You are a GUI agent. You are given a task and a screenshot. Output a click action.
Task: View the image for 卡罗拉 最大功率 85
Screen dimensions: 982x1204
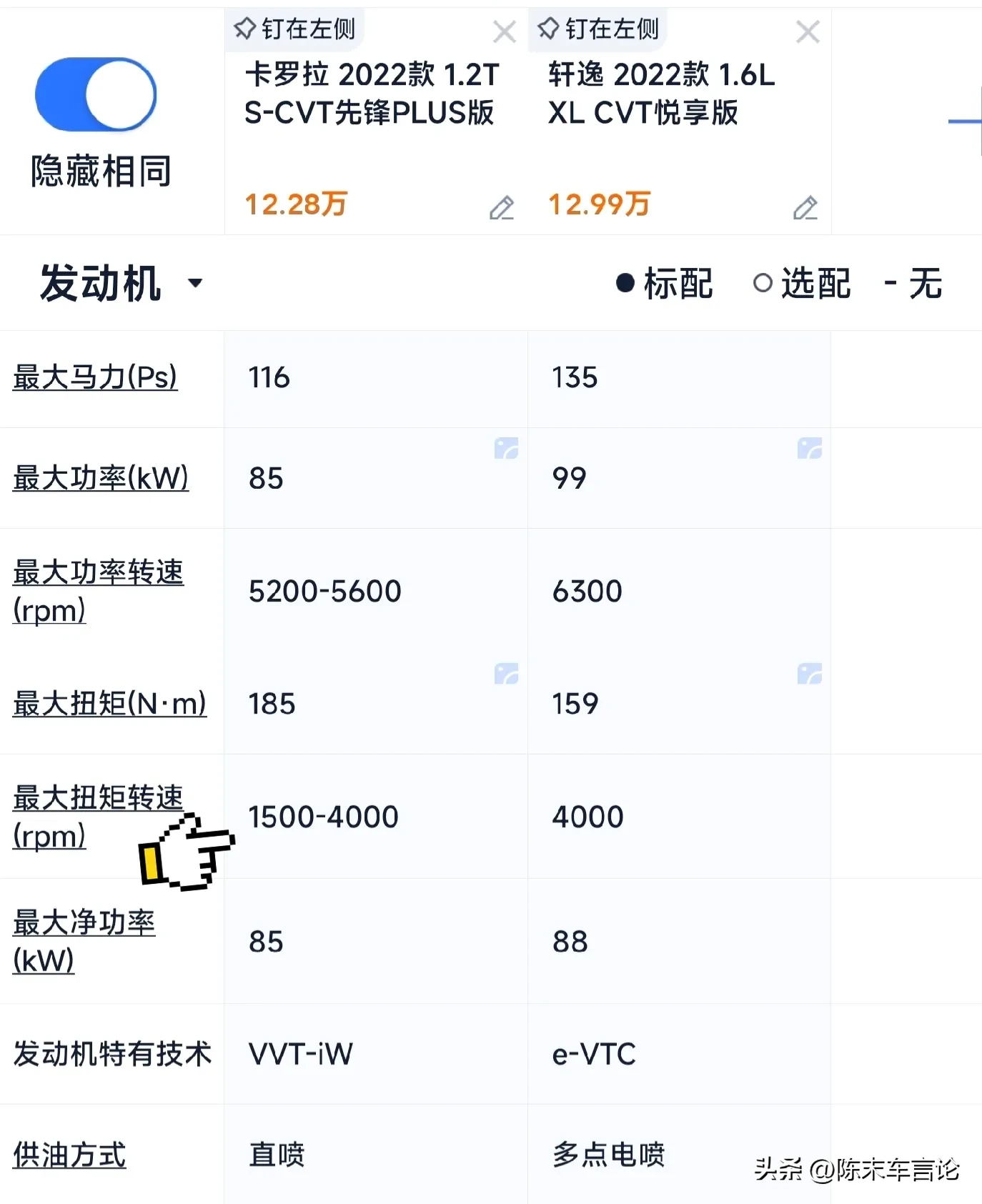click(x=506, y=448)
